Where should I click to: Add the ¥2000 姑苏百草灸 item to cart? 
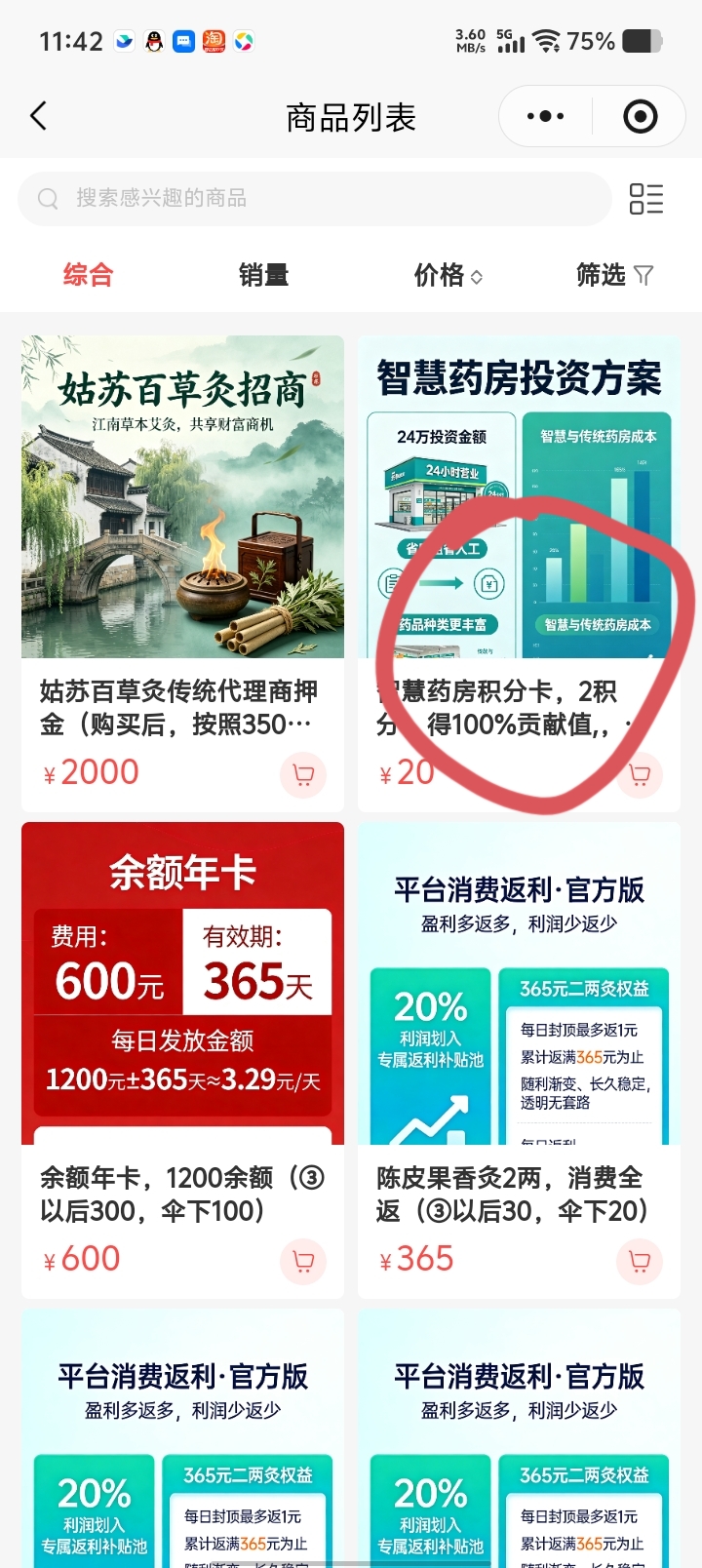pos(303,775)
